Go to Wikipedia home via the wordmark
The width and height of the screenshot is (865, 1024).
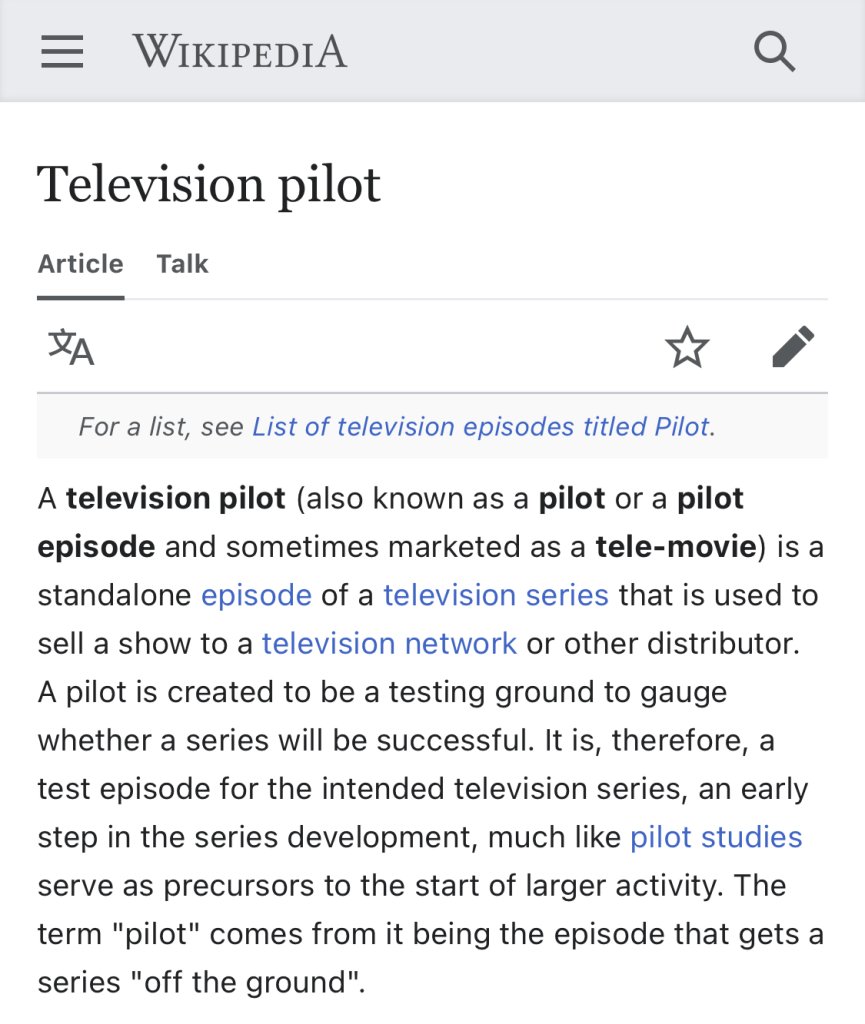click(x=240, y=51)
